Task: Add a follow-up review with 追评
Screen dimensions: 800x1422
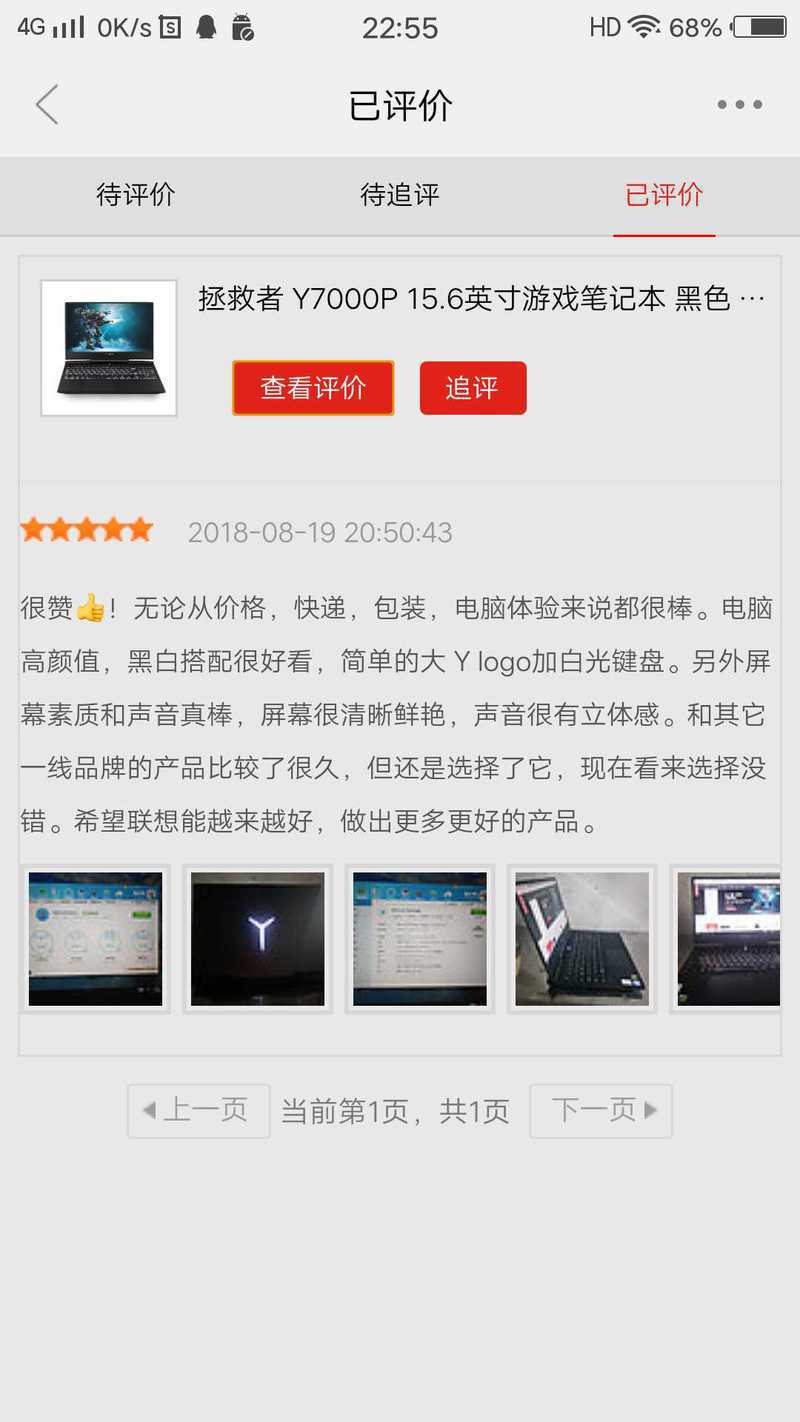Action: (x=472, y=388)
